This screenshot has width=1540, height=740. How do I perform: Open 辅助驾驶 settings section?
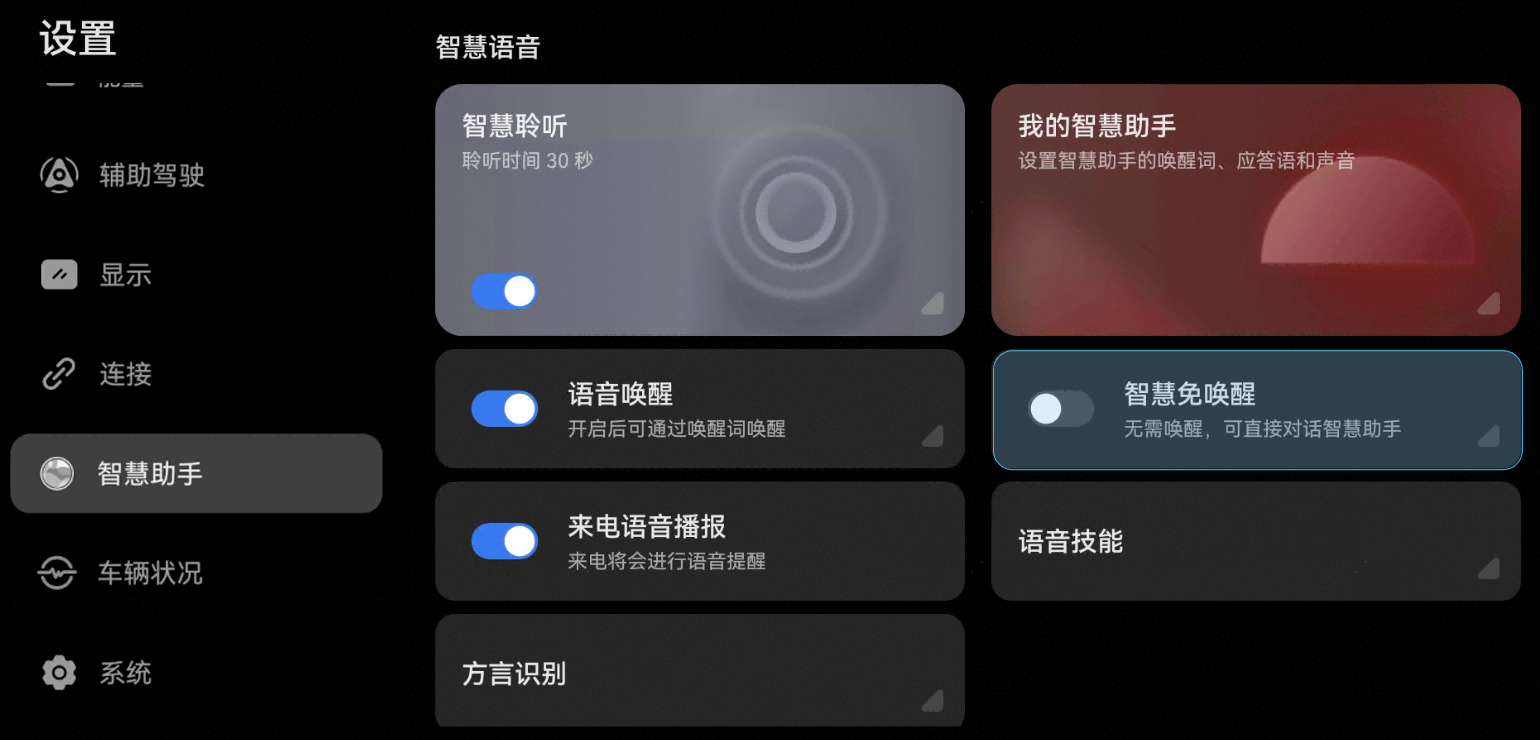pyautogui.click(x=150, y=176)
